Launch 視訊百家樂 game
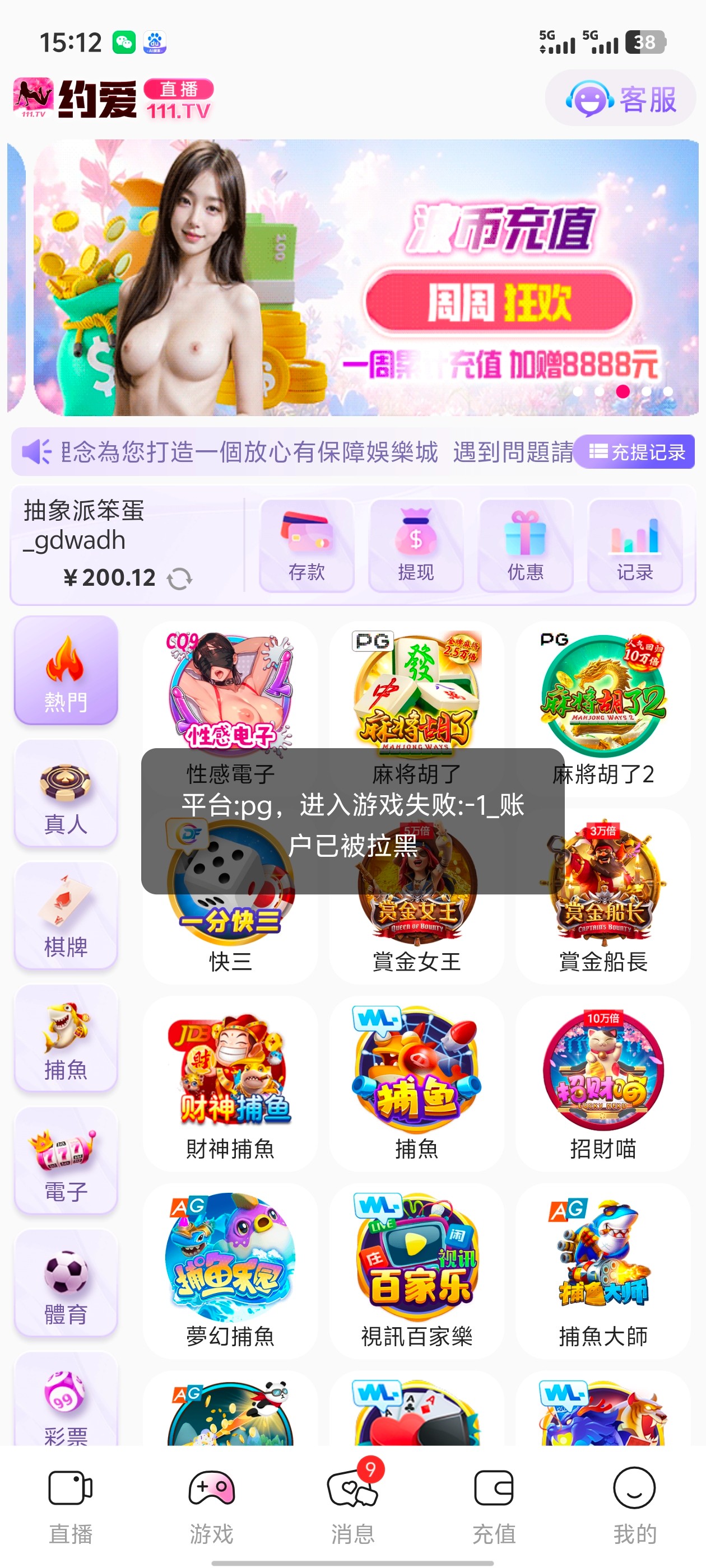 coord(417,1271)
